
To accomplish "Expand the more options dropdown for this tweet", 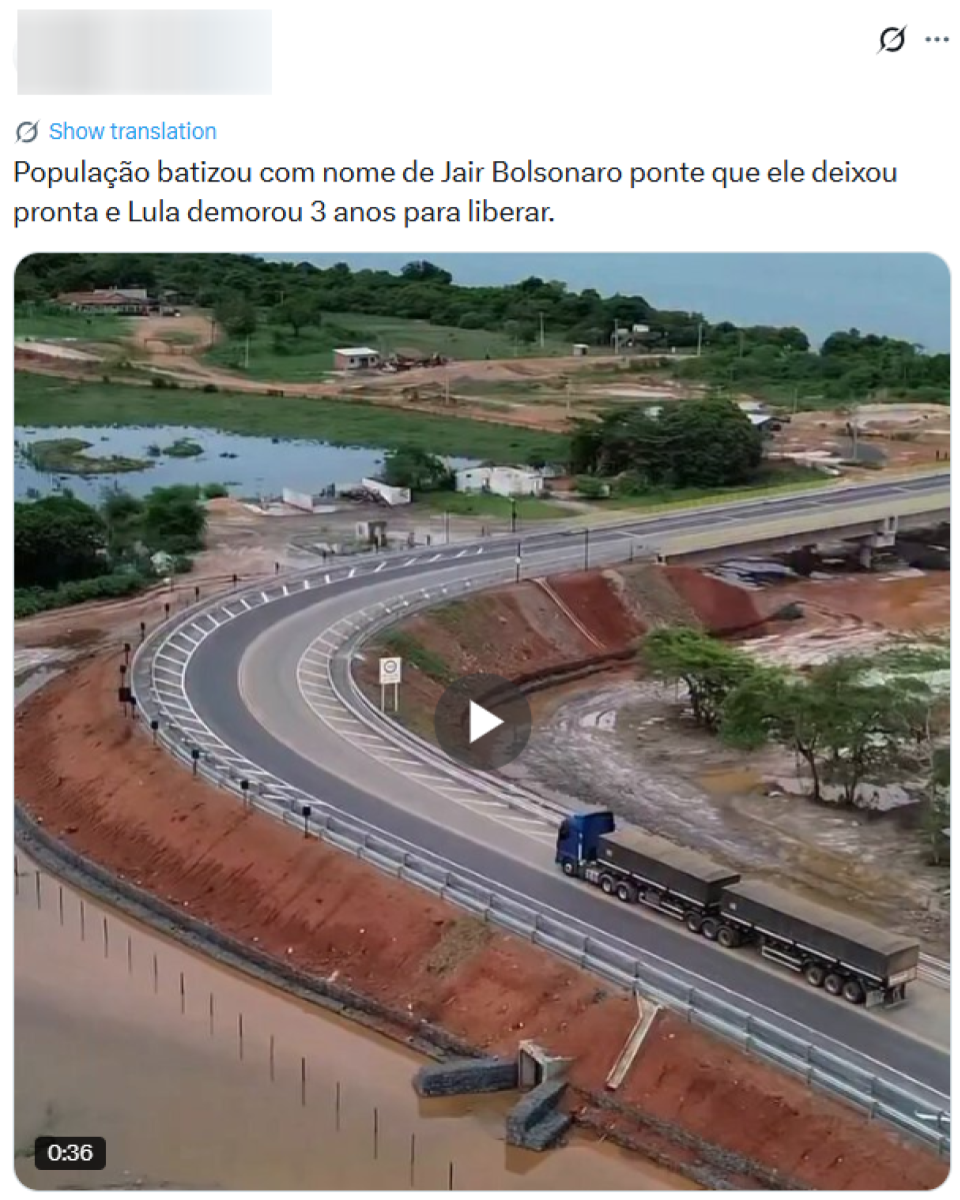I will [936, 38].
